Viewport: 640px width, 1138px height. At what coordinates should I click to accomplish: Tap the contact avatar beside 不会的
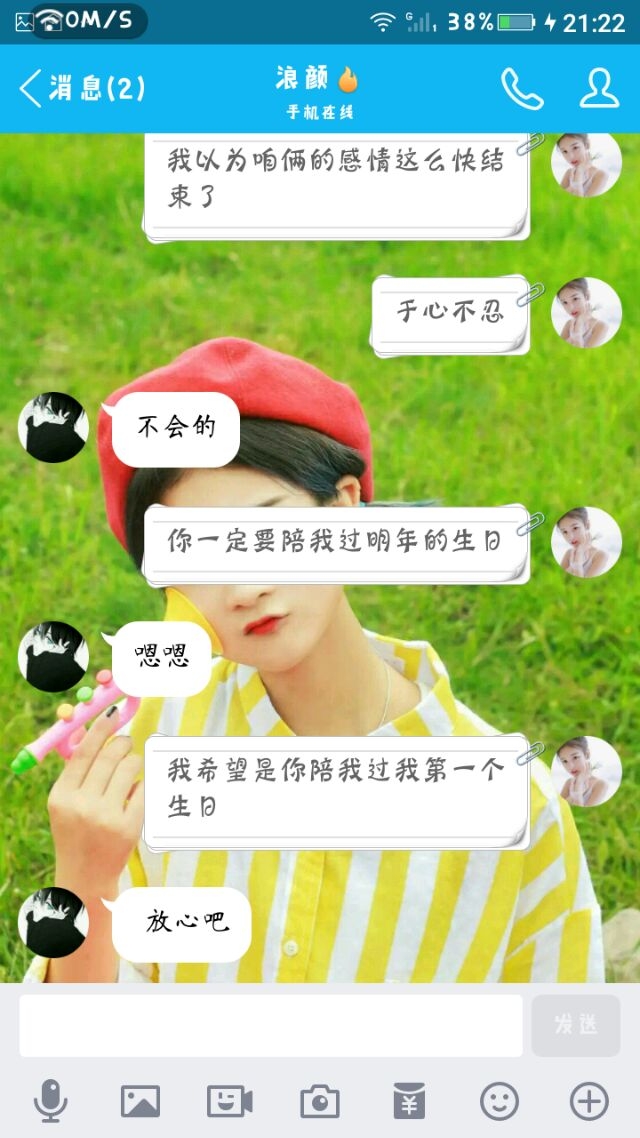pos(53,427)
